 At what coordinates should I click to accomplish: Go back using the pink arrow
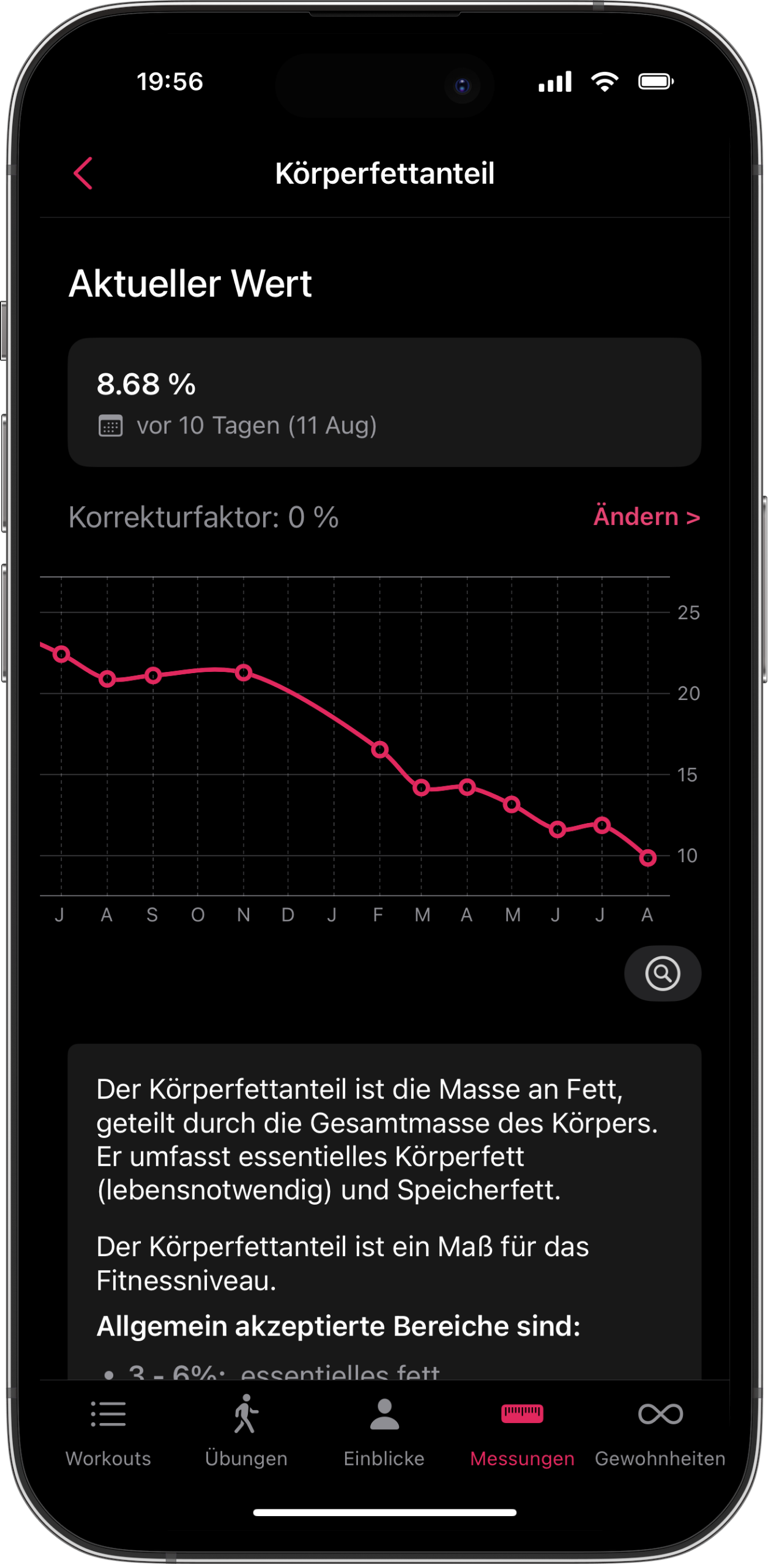point(83,173)
